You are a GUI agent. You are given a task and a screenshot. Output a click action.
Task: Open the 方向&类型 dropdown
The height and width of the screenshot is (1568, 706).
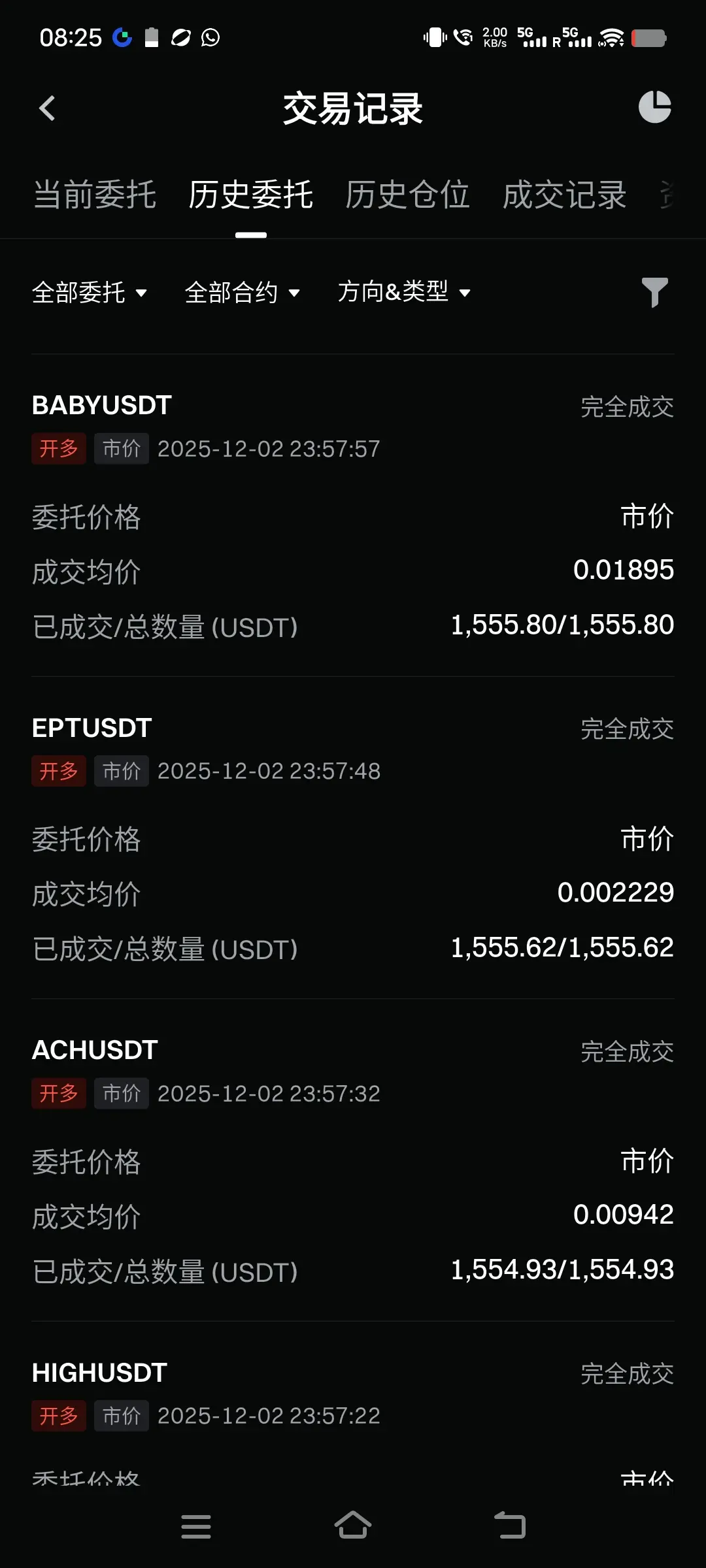[404, 292]
